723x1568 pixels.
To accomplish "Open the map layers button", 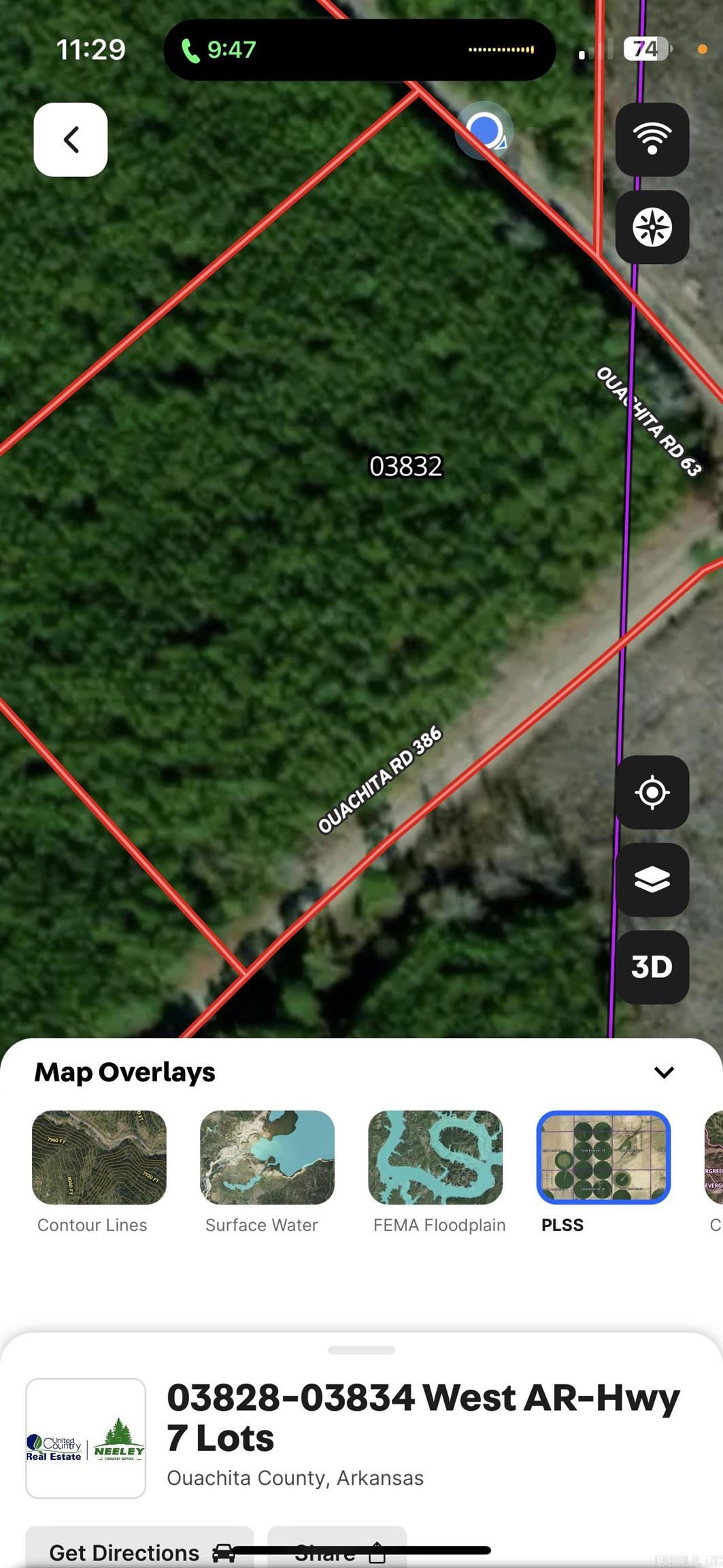I will coord(652,879).
